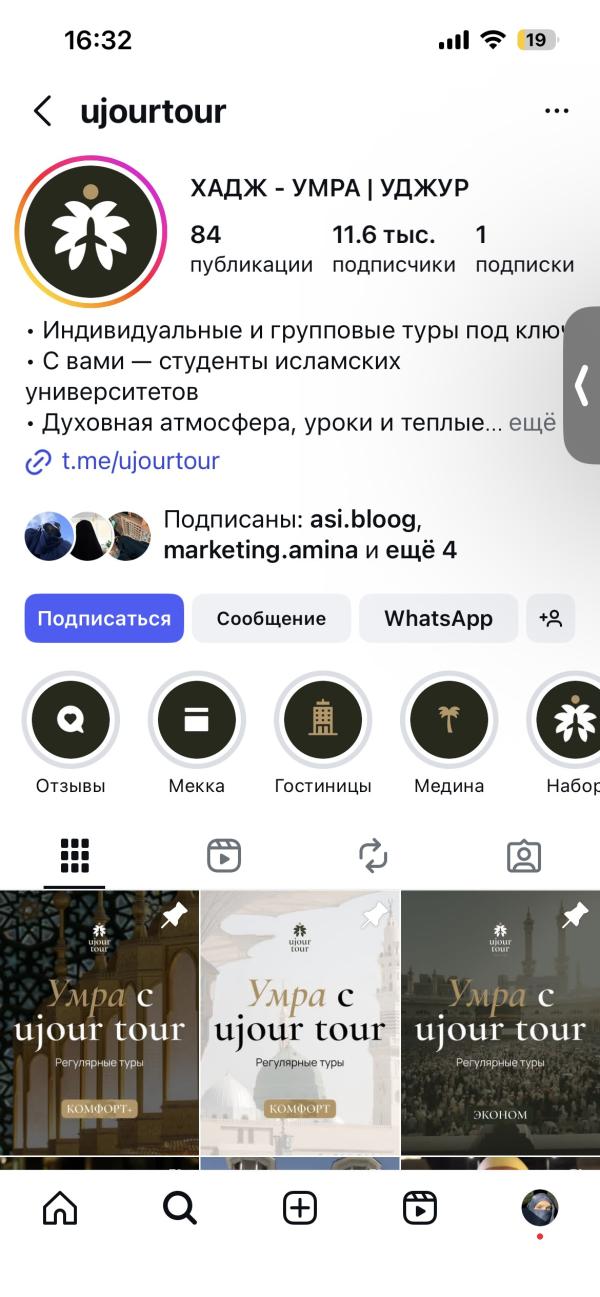Open the t.me/ujourtour link
The image size is (600, 1297).
coord(139,461)
